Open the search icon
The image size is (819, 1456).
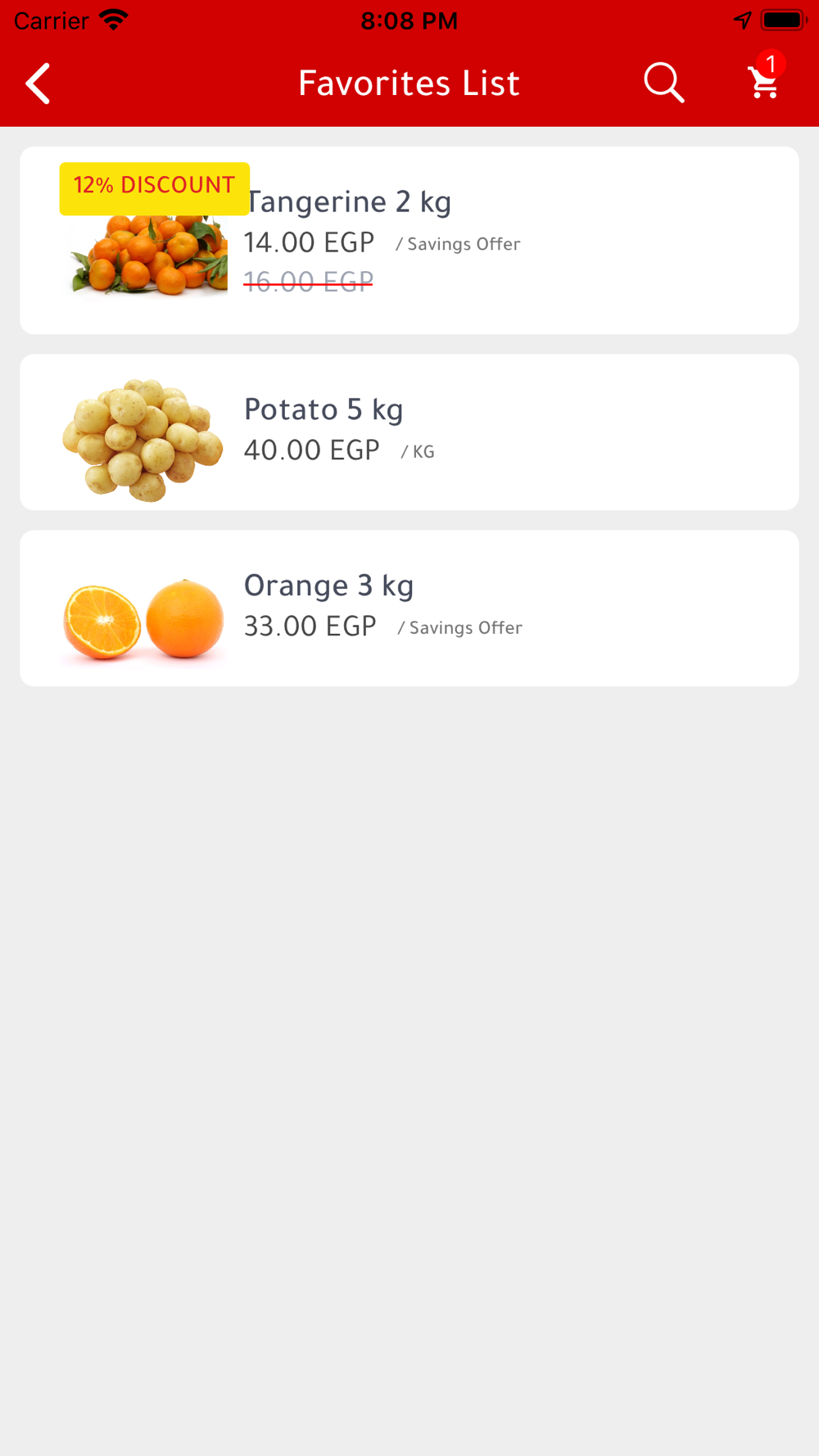(x=663, y=83)
